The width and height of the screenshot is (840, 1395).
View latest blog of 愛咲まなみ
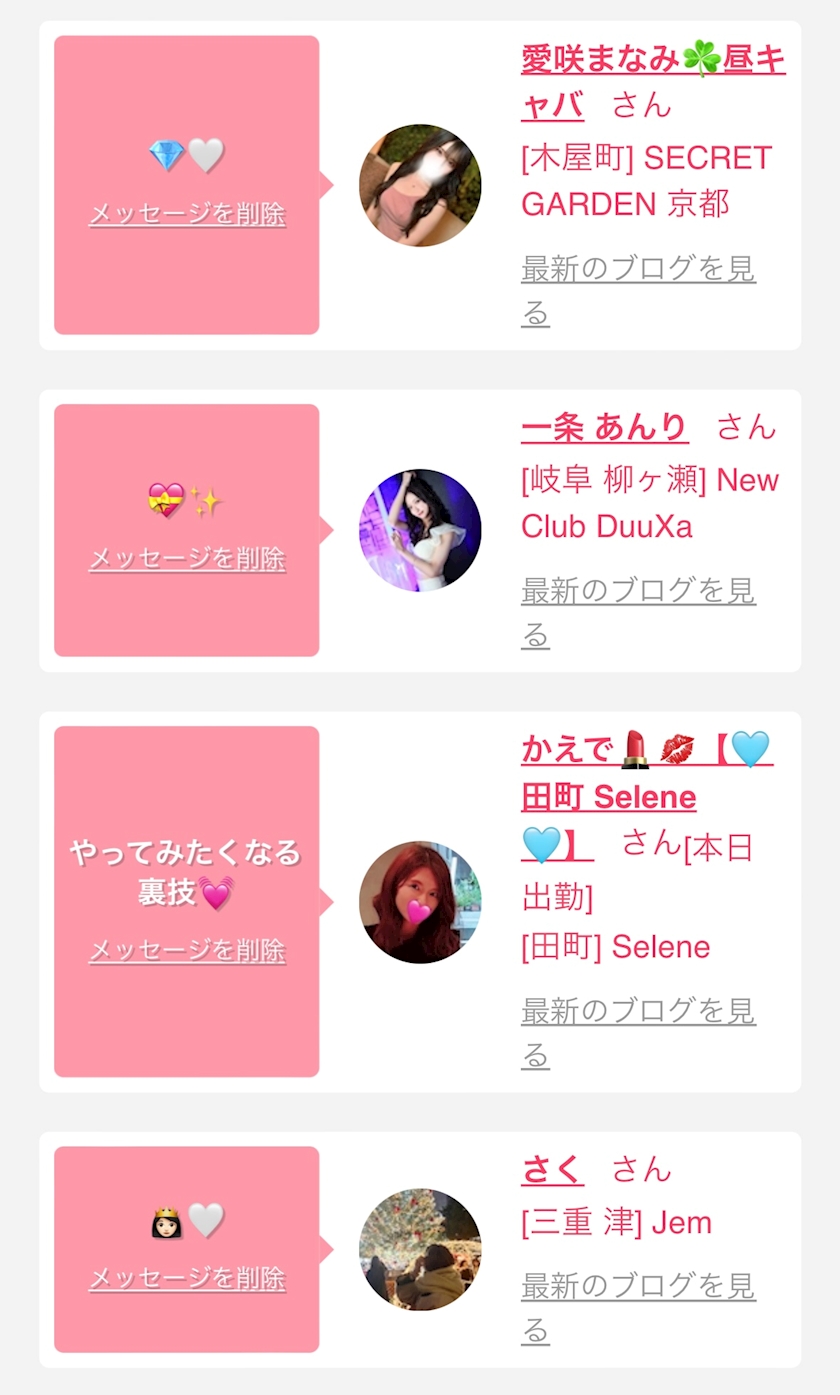637,270
